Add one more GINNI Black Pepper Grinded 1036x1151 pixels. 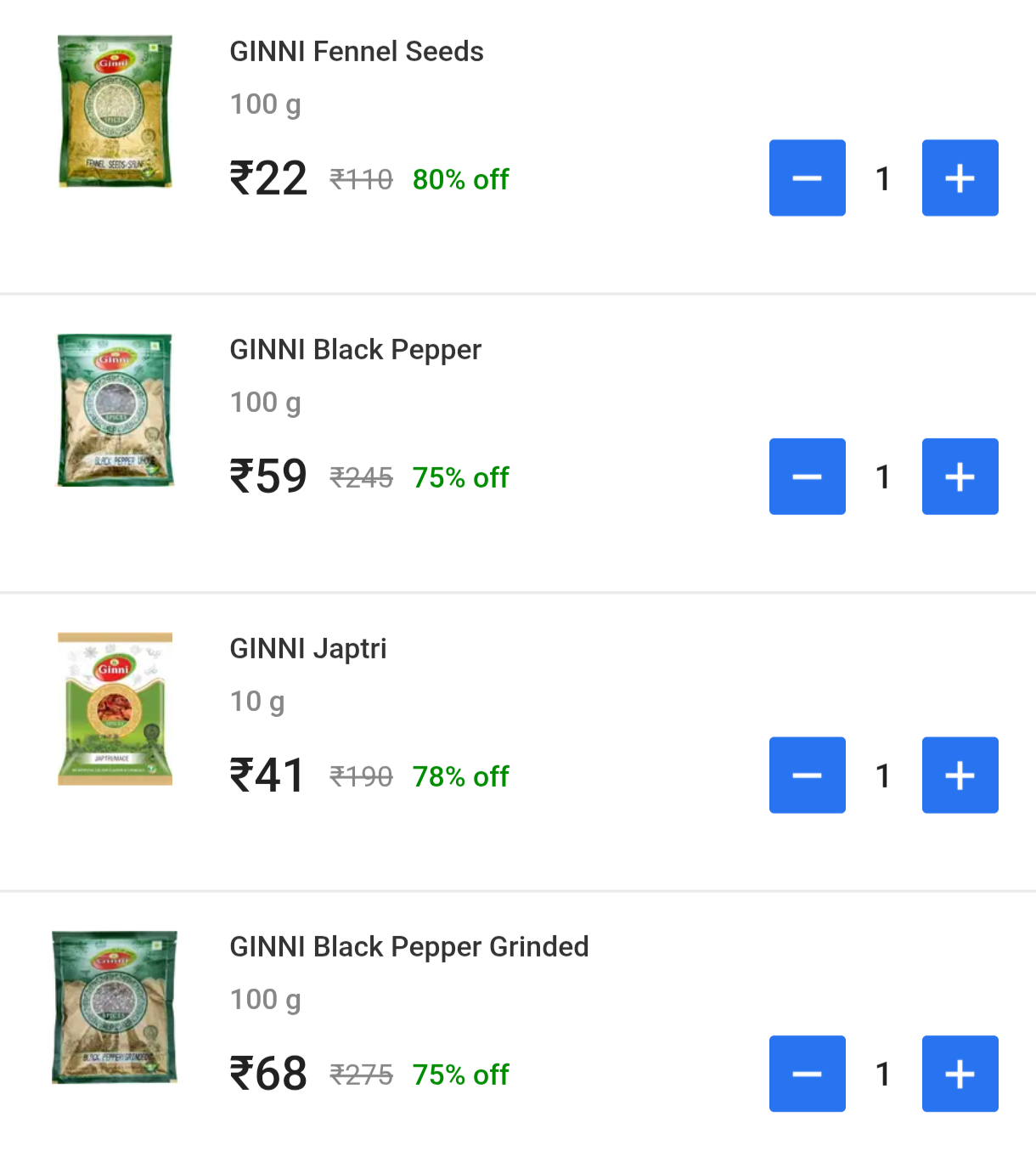click(960, 1074)
